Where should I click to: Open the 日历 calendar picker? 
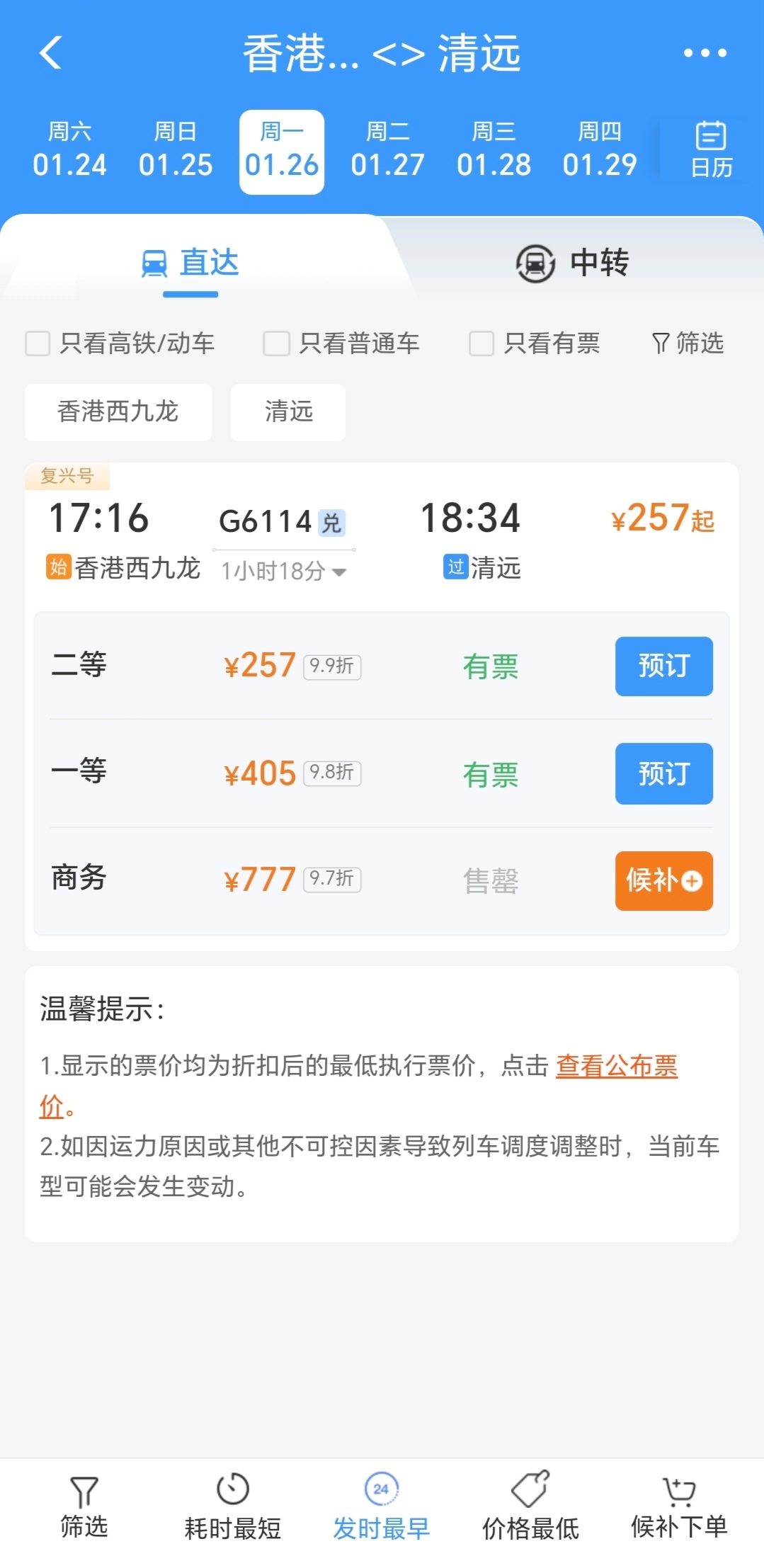711,150
